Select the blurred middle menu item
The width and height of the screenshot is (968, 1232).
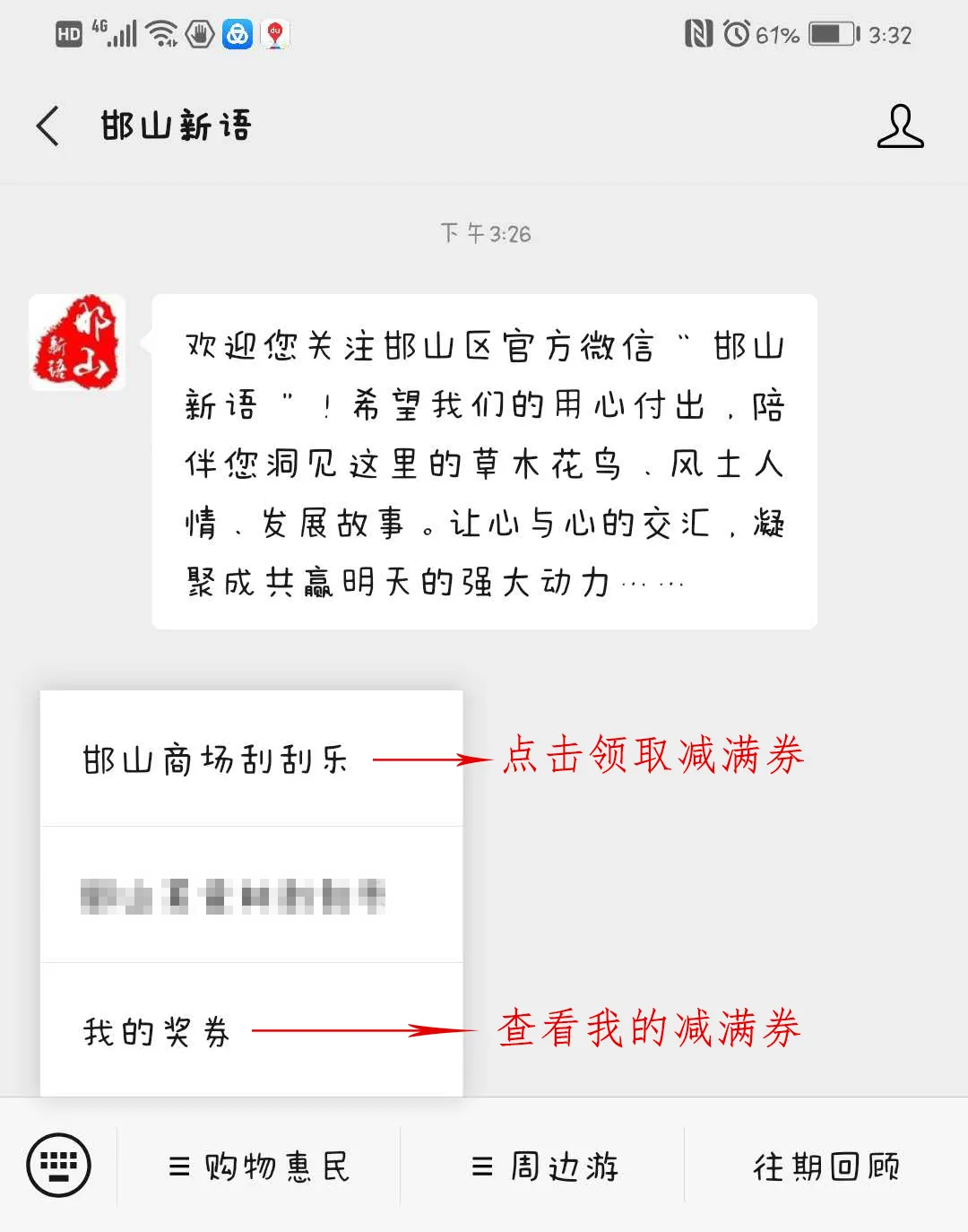[x=233, y=896]
